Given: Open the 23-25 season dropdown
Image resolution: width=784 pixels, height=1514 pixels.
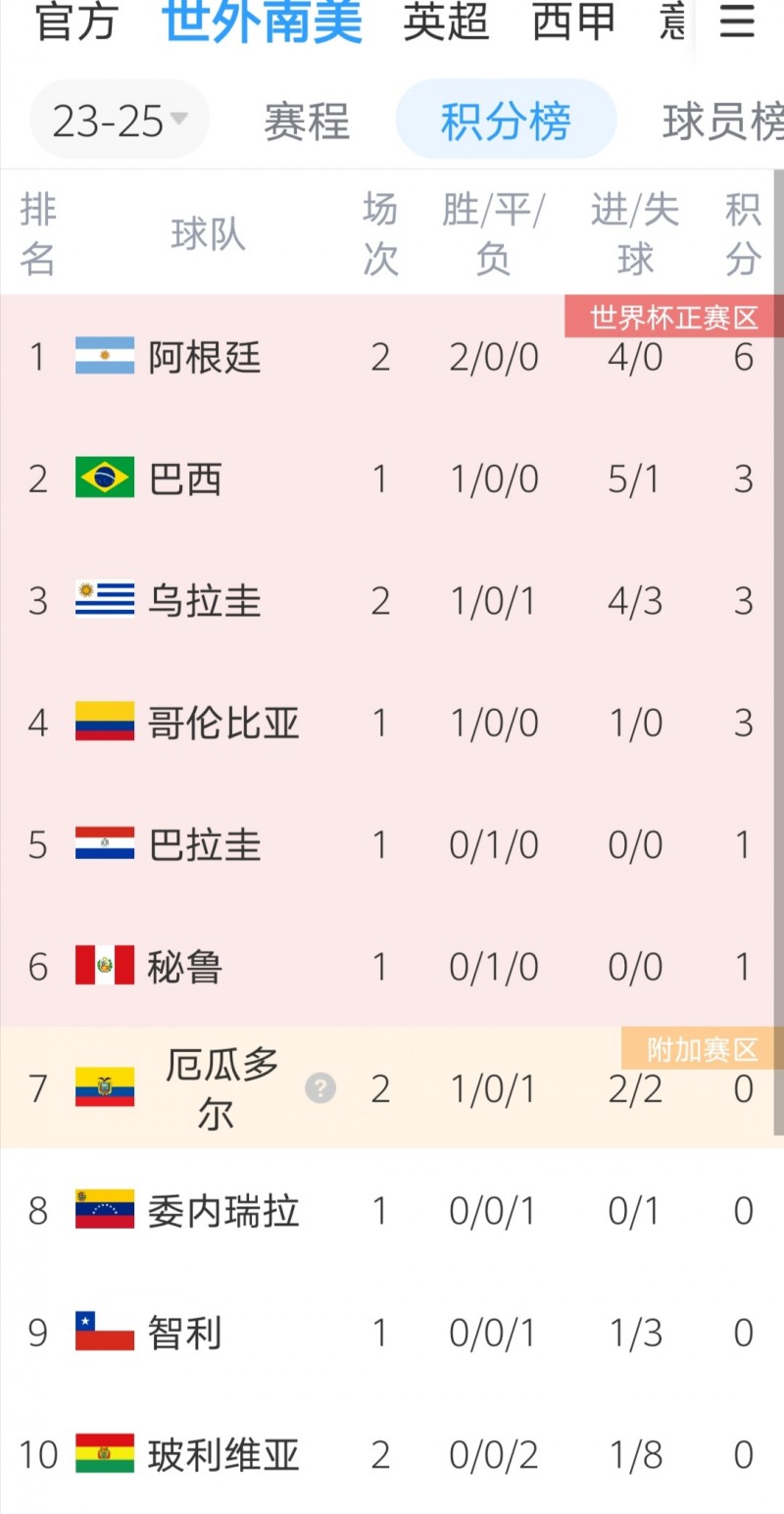Looking at the screenshot, I should coord(118,119).
